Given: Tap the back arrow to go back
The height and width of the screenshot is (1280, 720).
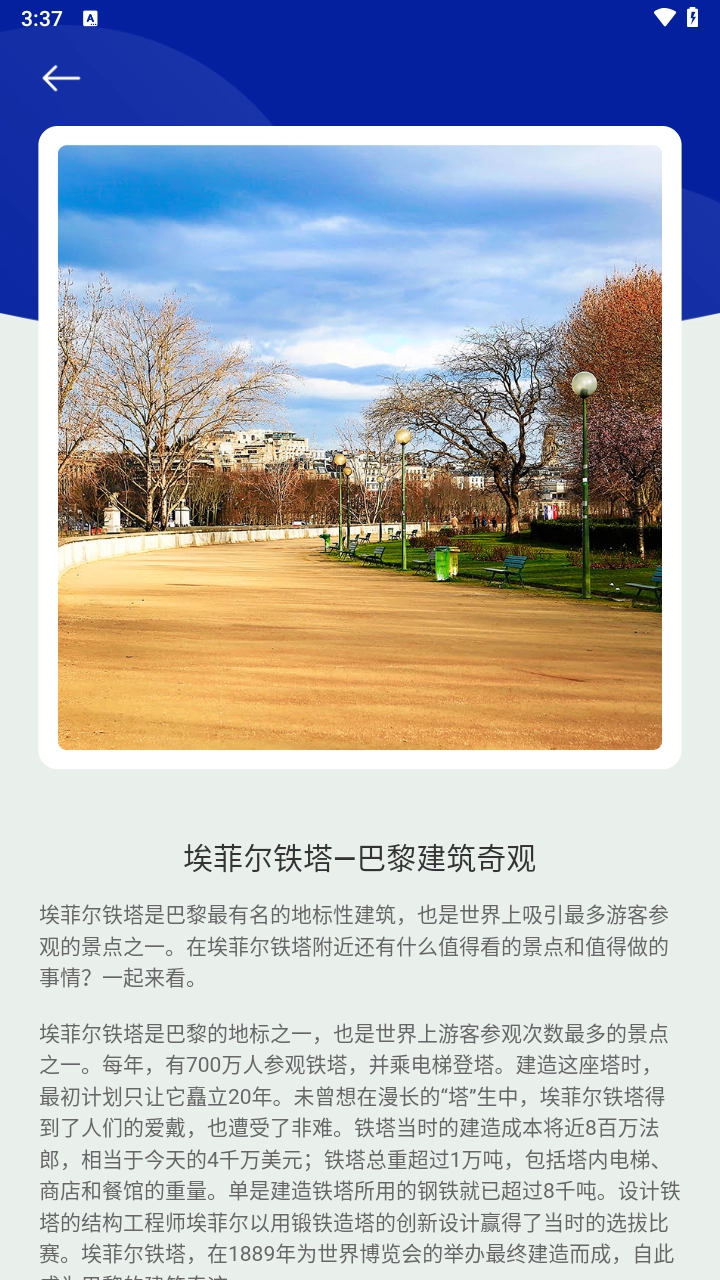Looking at the screenshot, I should click(60, 78).
